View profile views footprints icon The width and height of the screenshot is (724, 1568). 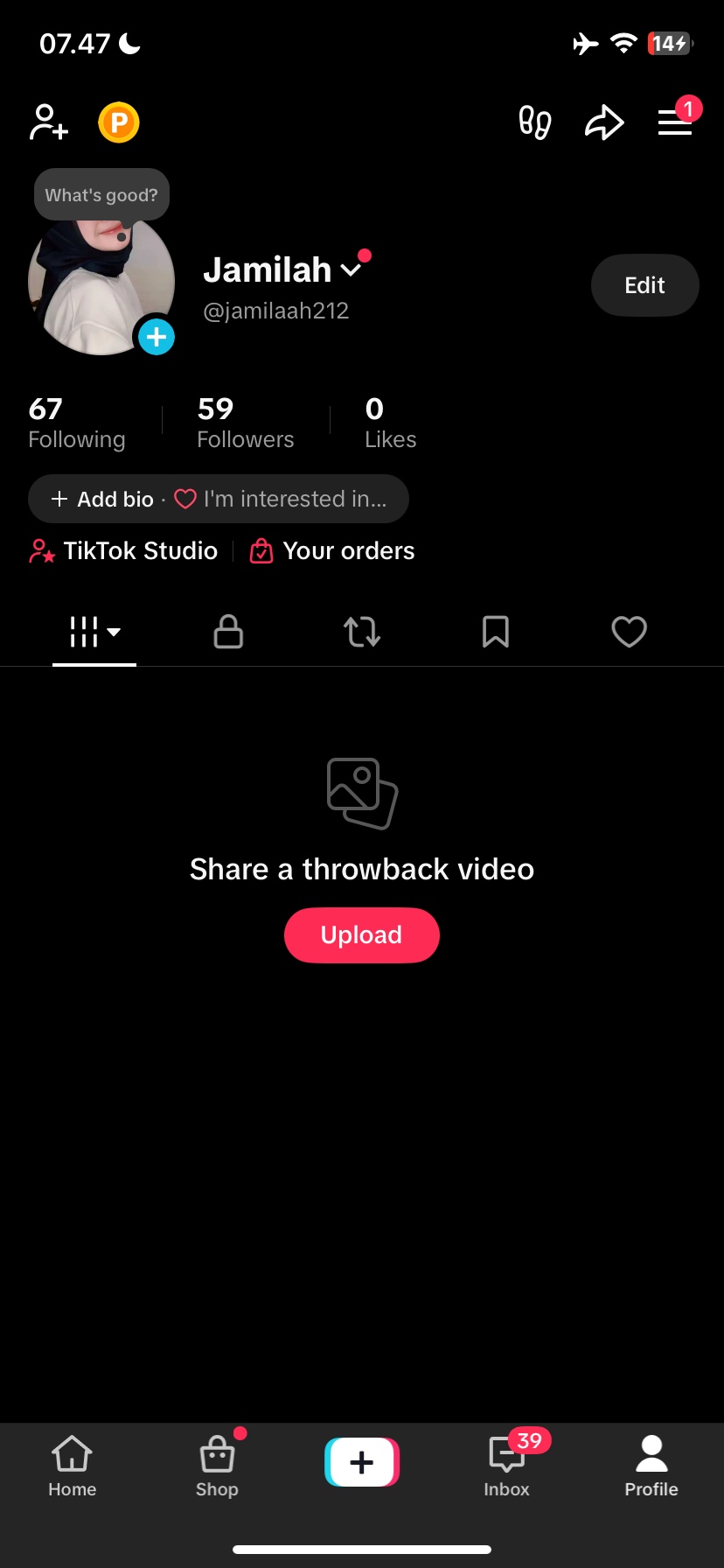(534, 122)
